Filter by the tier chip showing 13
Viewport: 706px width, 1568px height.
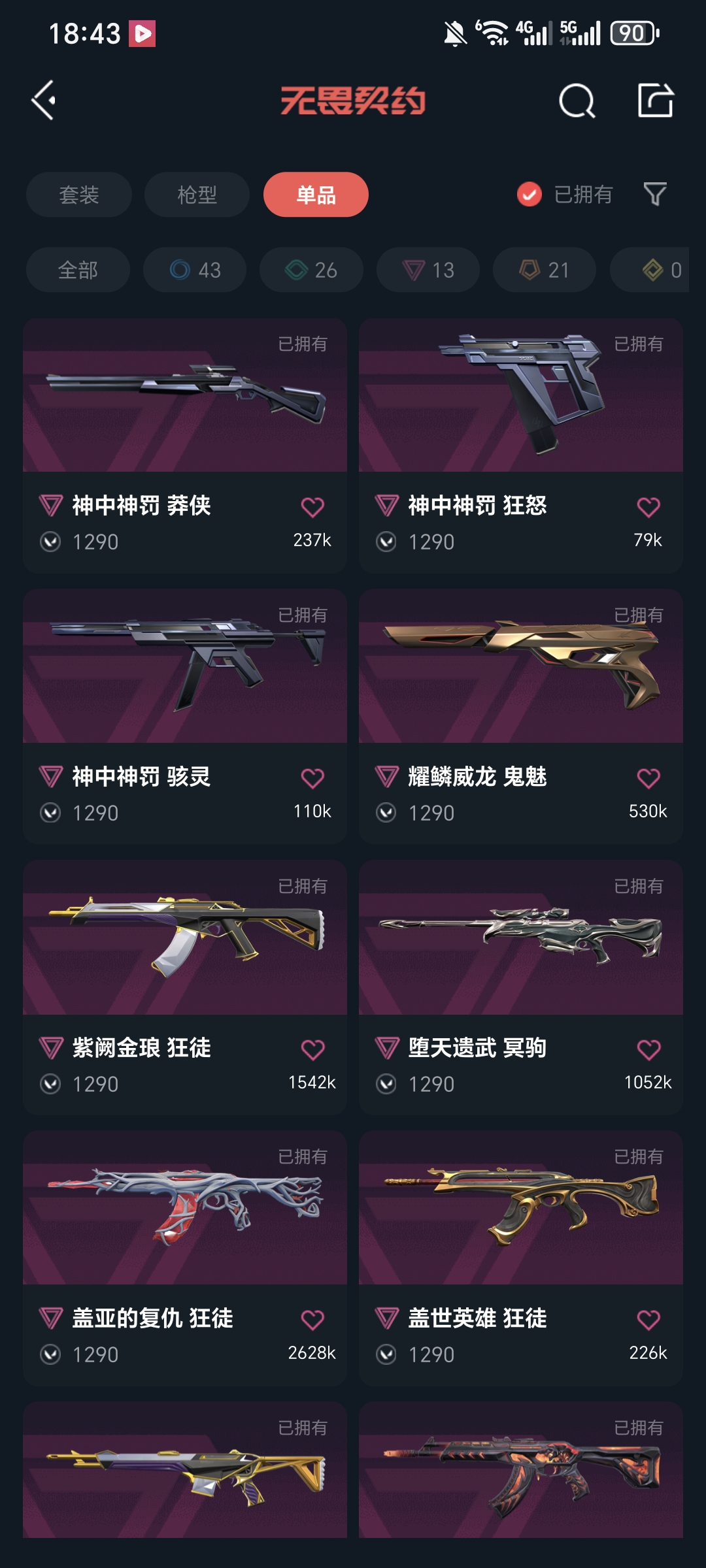tap(428, 270)
